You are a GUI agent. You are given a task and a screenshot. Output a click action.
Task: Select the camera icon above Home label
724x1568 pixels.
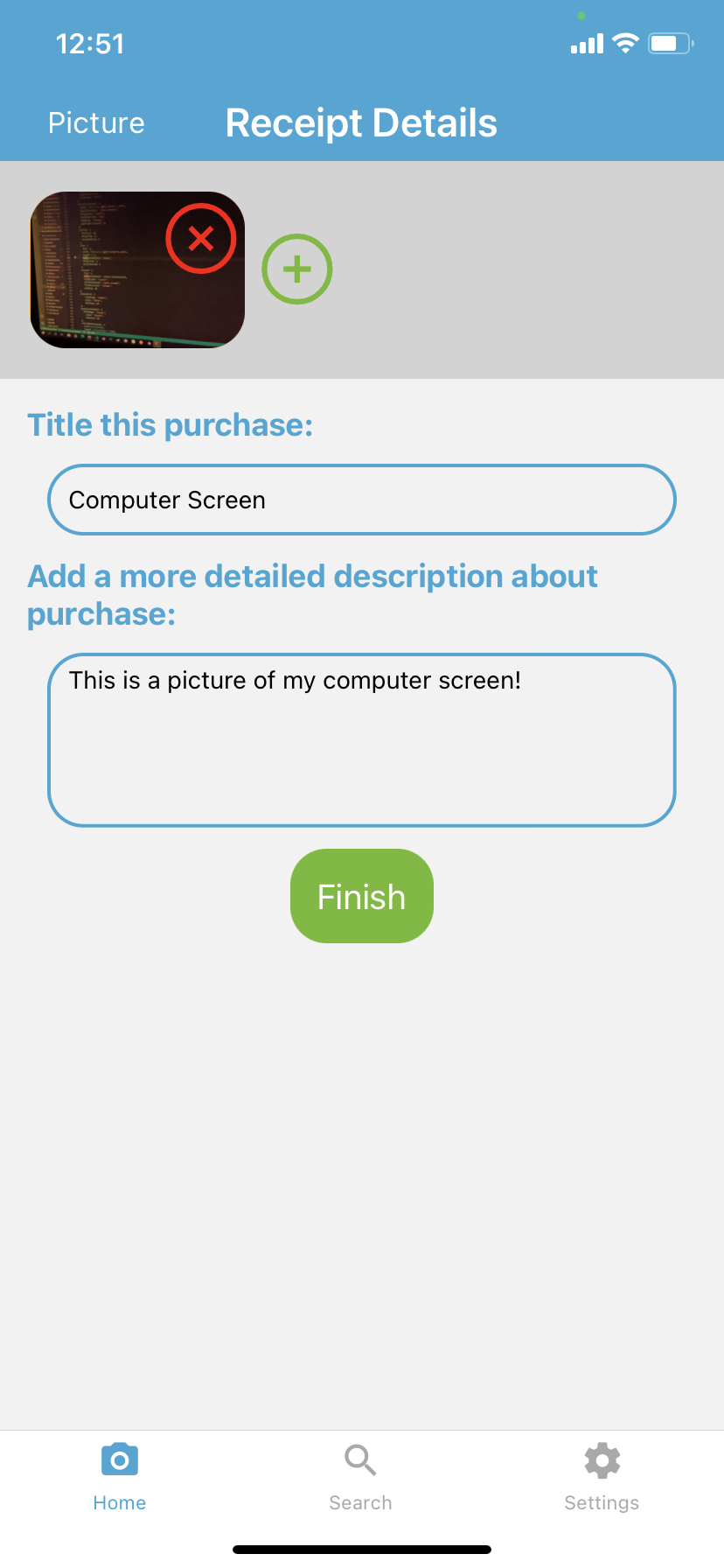119,1459
